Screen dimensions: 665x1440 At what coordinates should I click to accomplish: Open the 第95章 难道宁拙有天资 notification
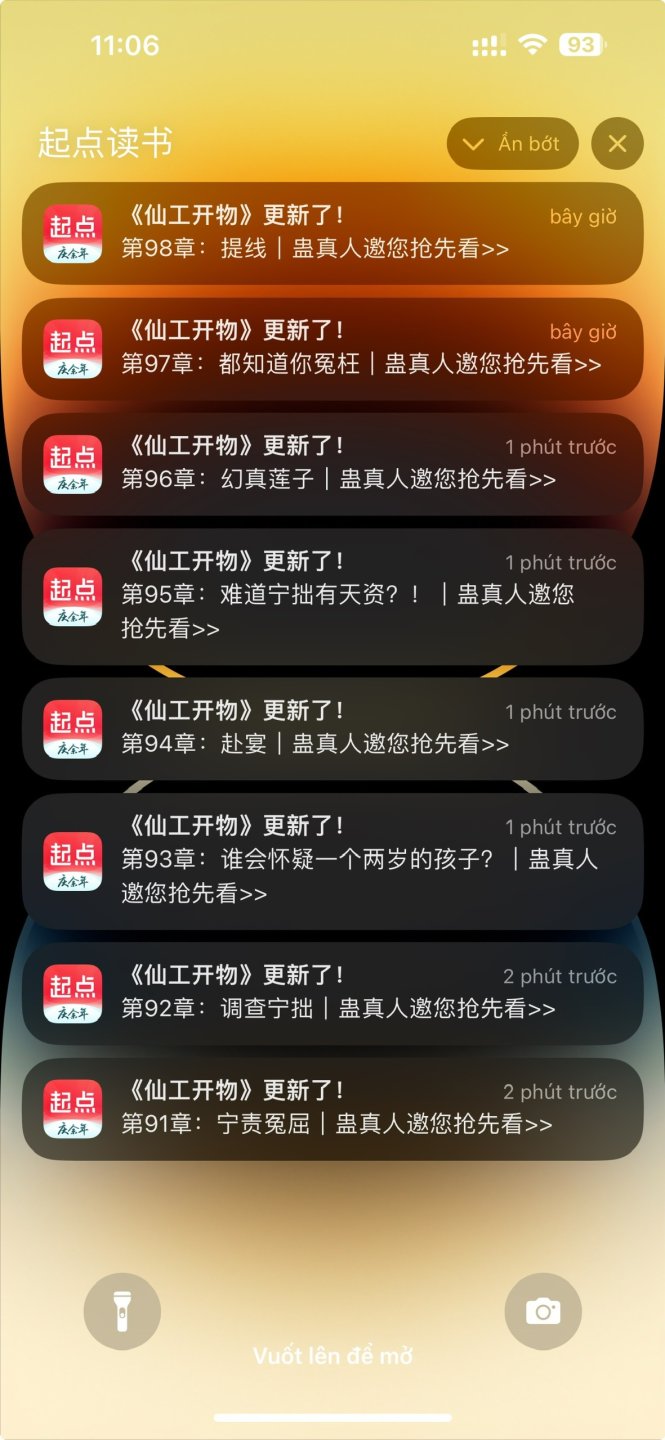click(332, 596)
